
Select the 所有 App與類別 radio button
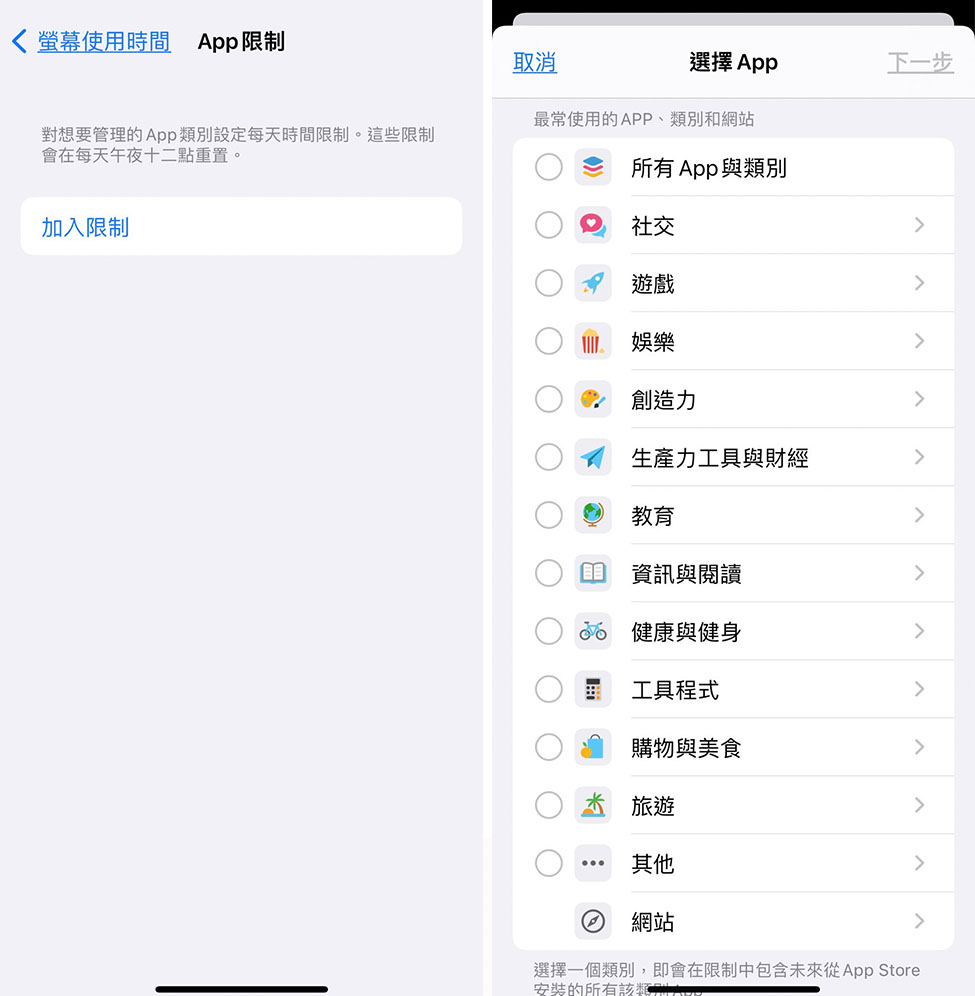(549, 167)
